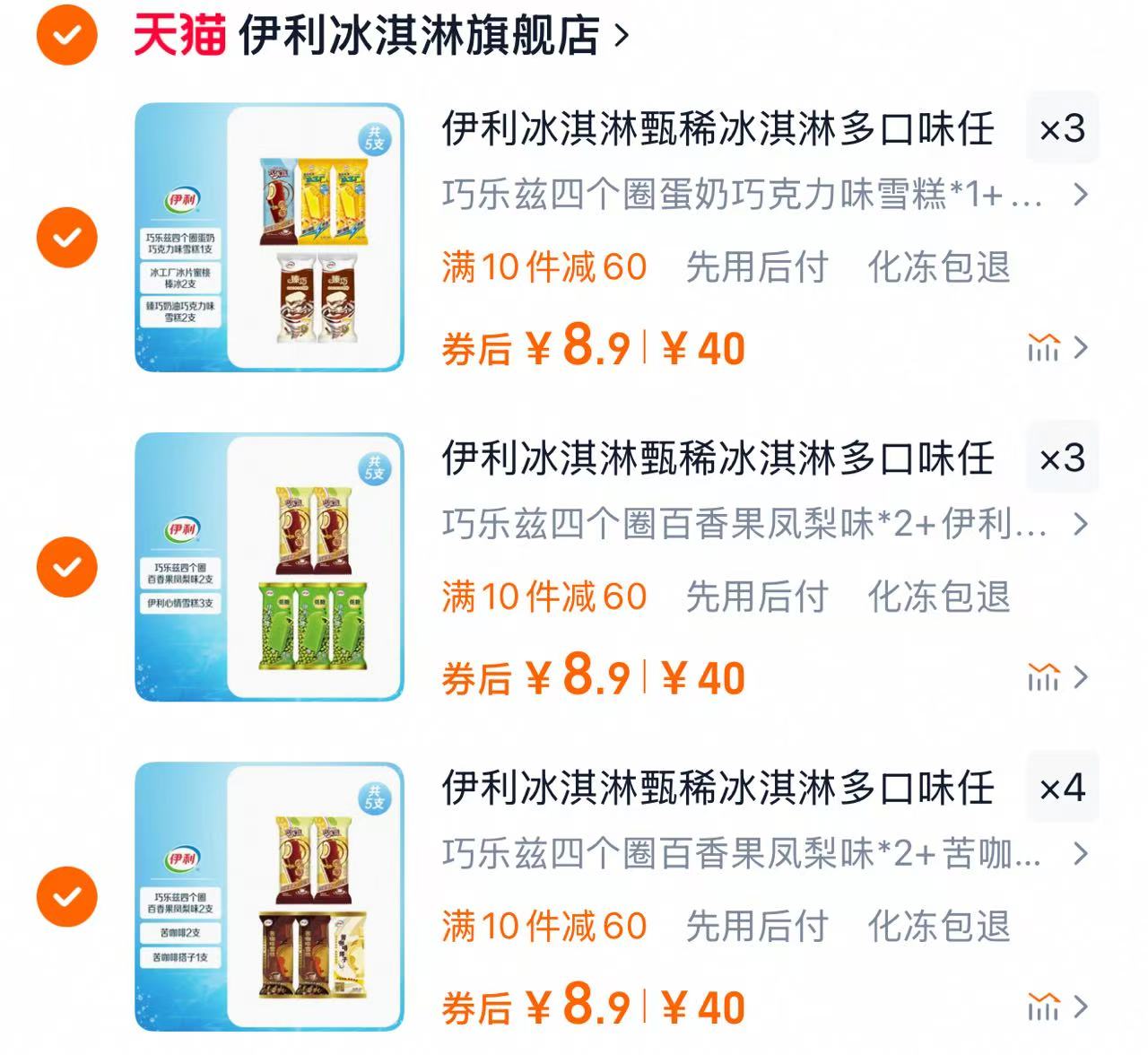Screen dimensions: 1148x1055
Task: Open product image of 苦咖啡 combo
Action: click(x=269, y=896)
